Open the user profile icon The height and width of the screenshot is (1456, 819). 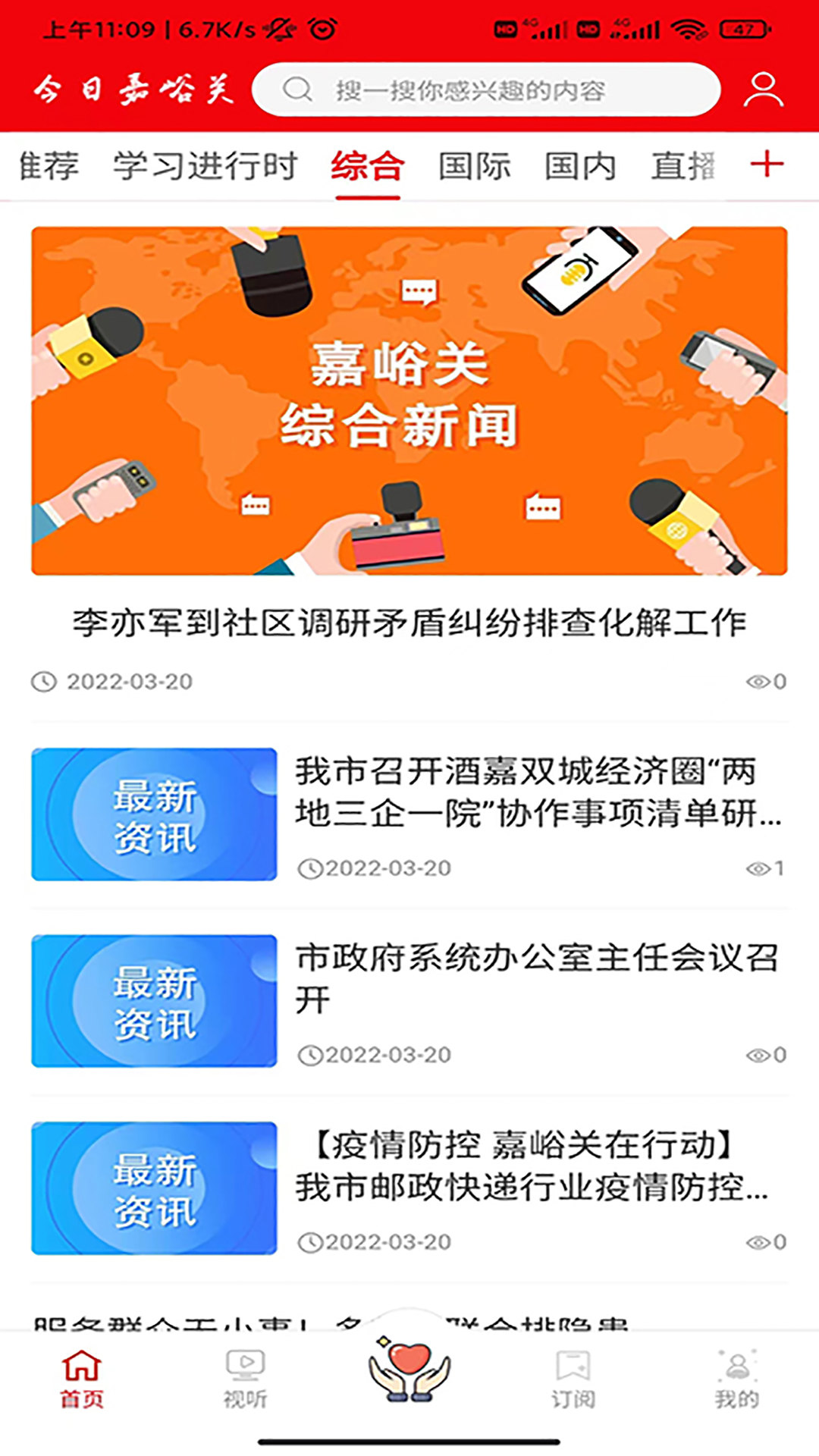[x=763, y=90]
